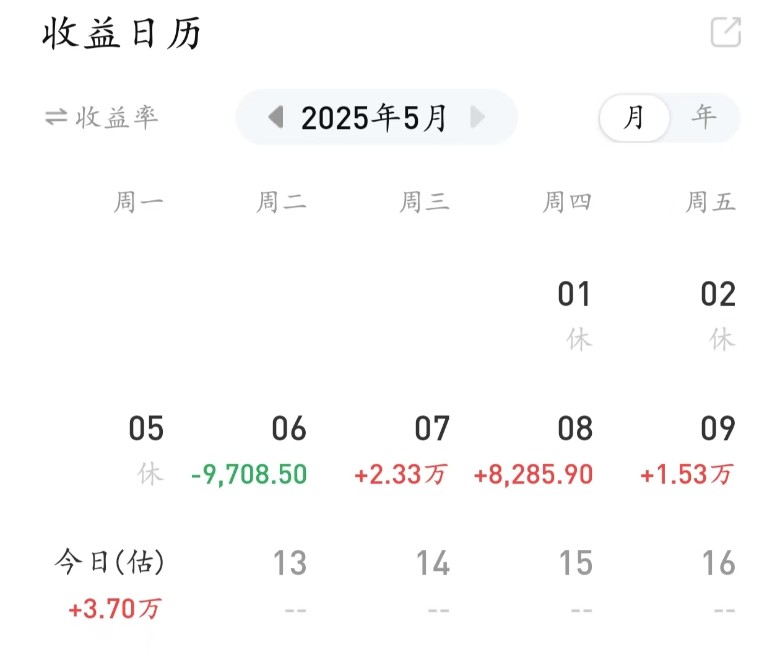View day 07 showing +2.33万
This screenshot has width=780, height=672.
(402, 449)
